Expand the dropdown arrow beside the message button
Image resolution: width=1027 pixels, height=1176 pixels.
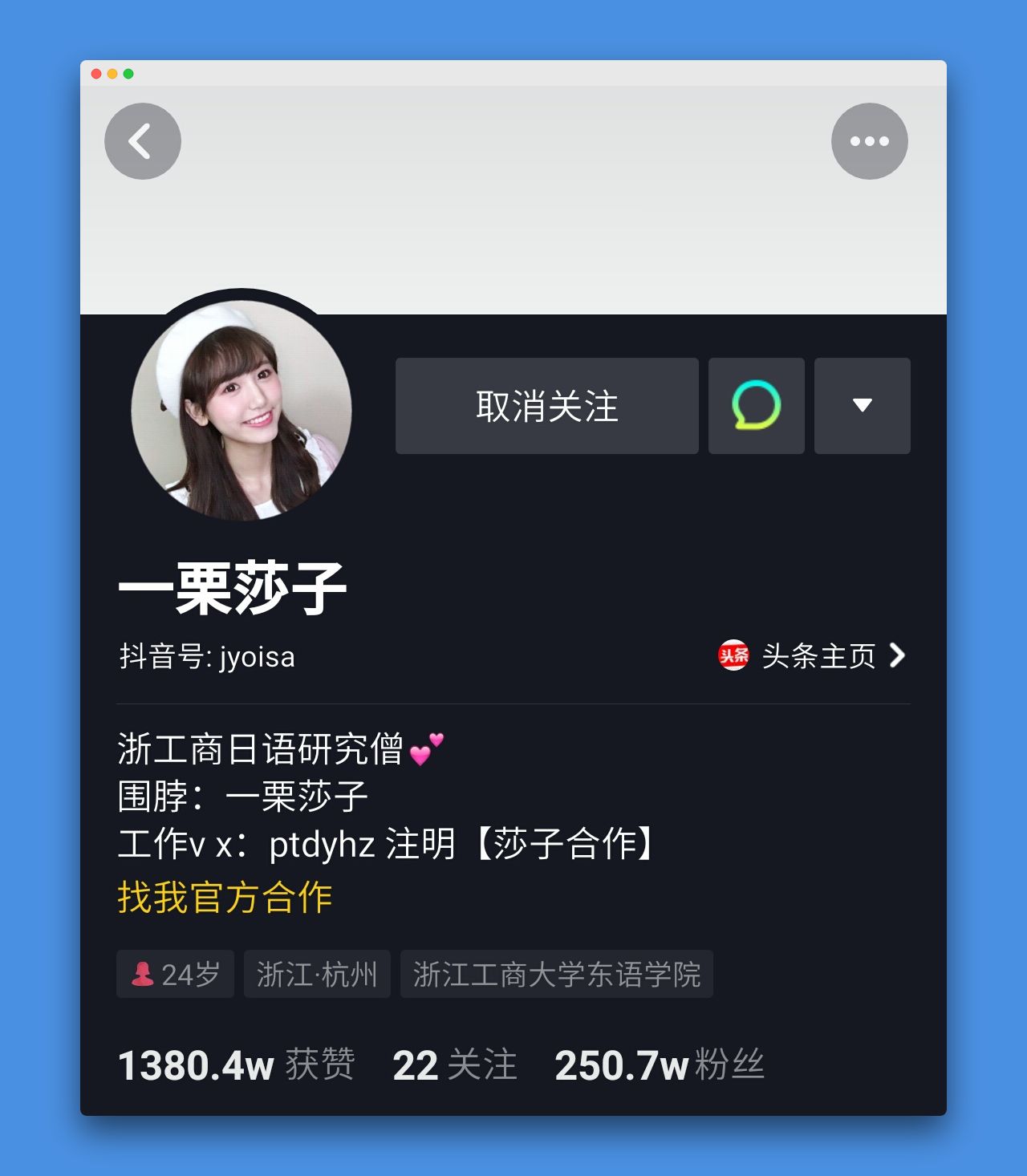click(x=862, y=406)
